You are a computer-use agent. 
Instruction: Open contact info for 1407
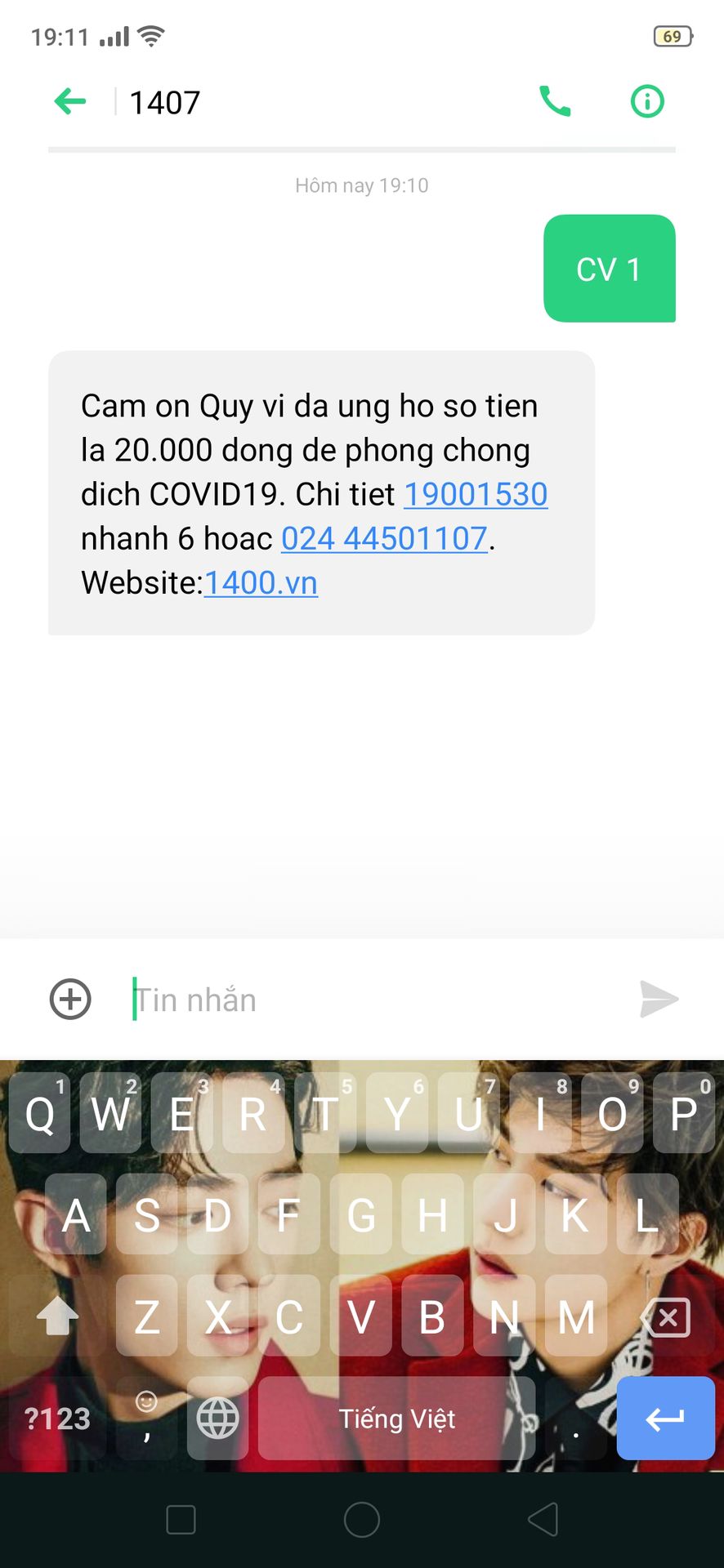648,101
